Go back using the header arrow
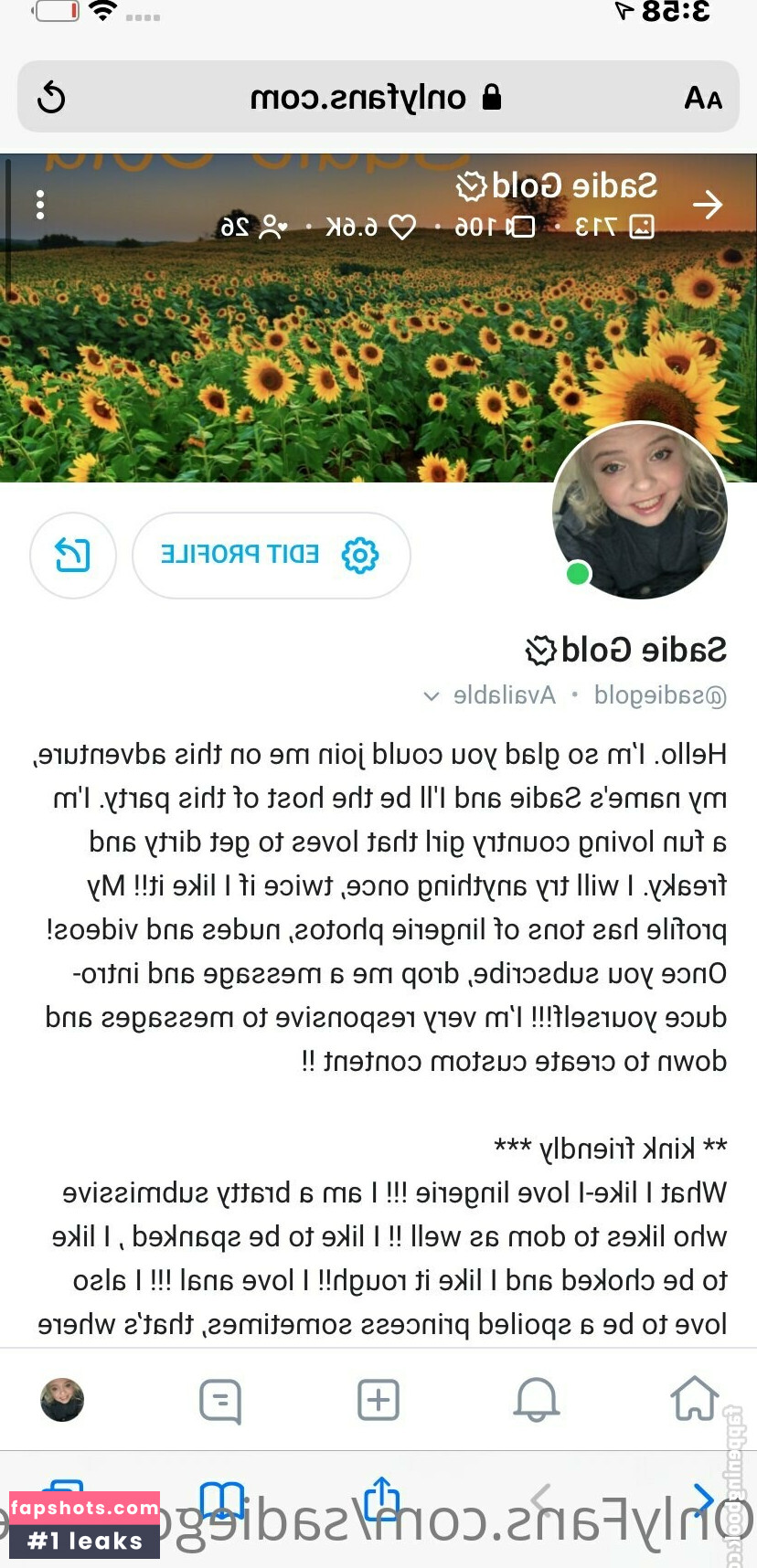Screen dimensions: 757x1568 click(708, 205)
